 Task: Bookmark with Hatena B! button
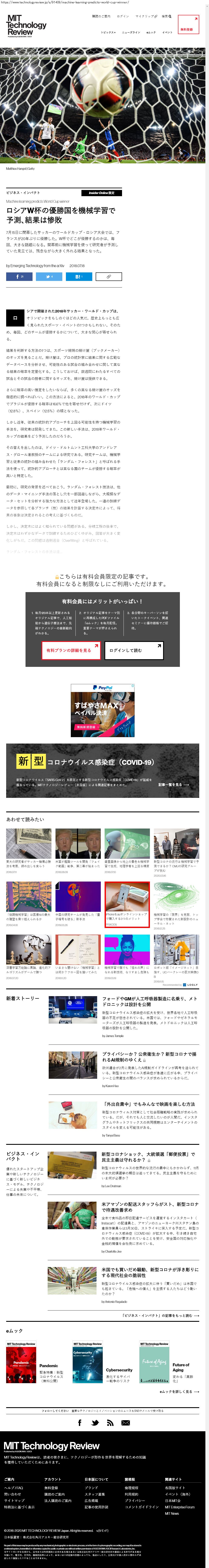(79, 276)
